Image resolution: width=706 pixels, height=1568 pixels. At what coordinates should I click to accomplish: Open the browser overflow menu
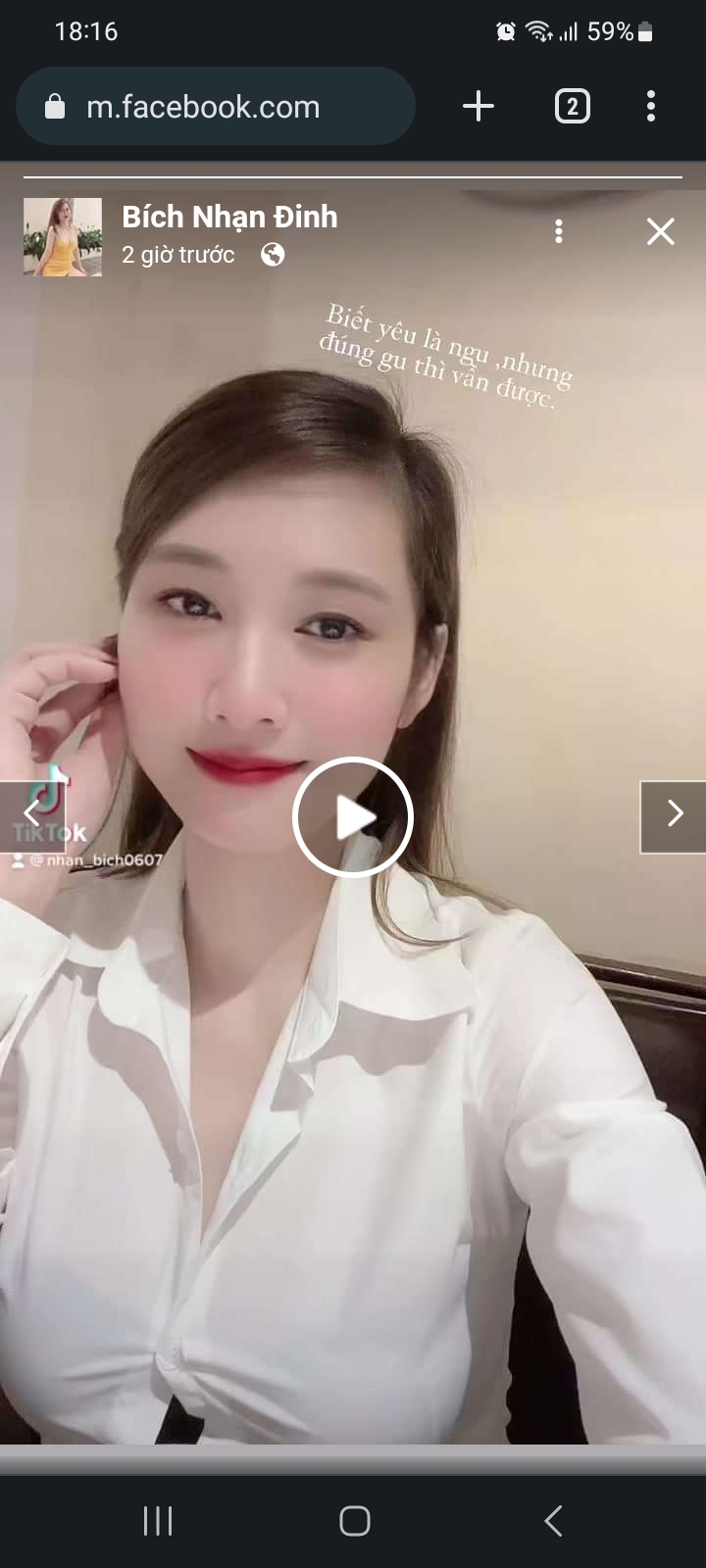[x=651, y=106]
